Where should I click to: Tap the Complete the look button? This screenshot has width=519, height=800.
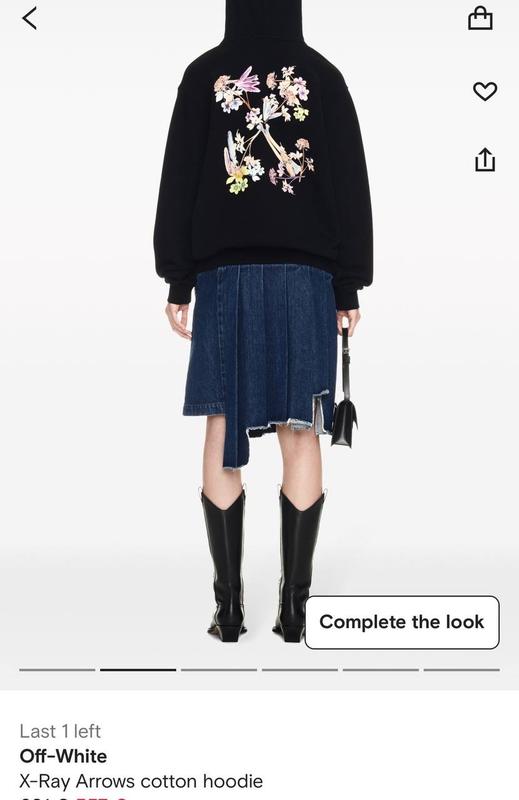[402, 622]
